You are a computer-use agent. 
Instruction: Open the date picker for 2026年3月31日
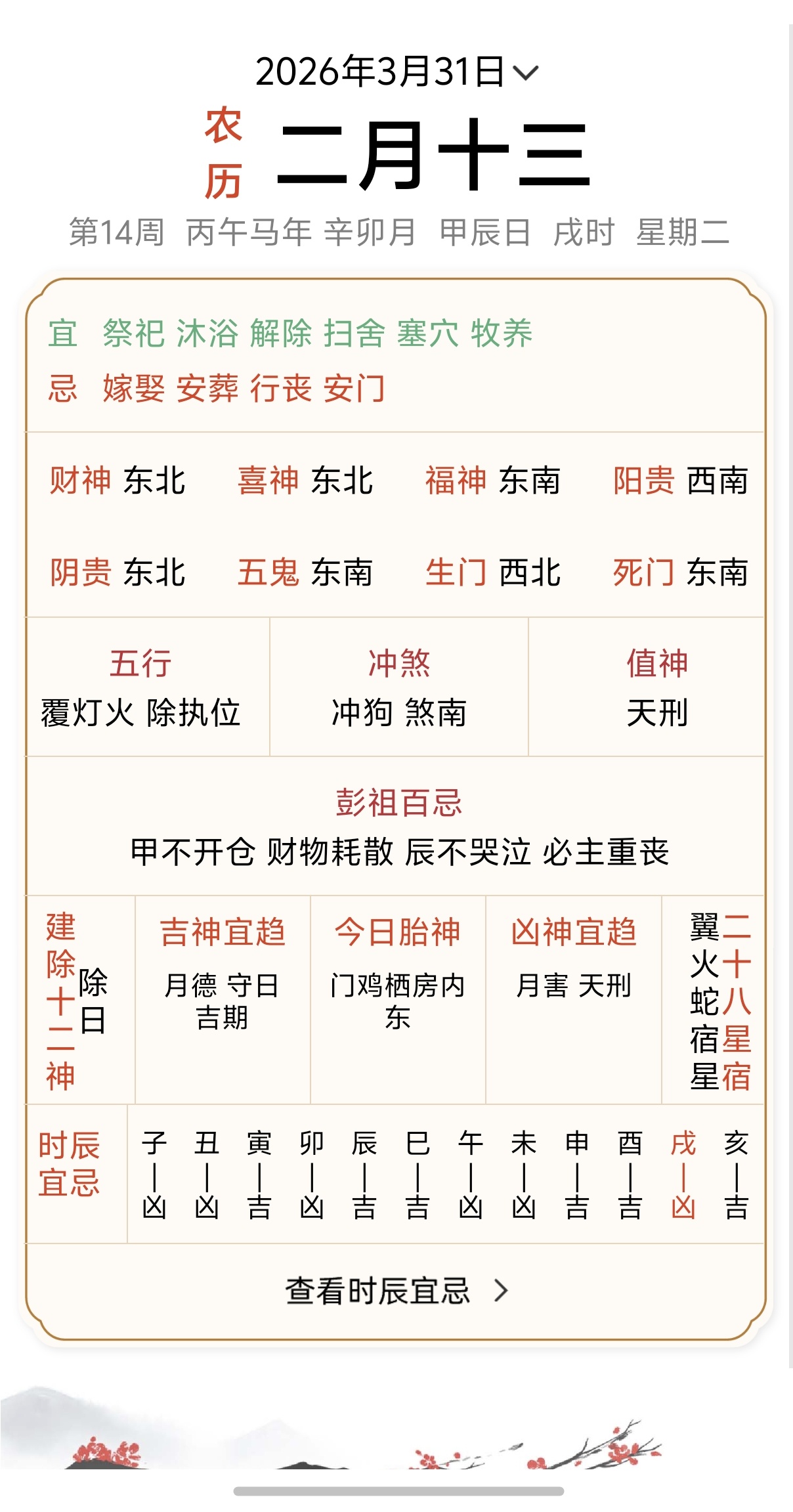396,72
